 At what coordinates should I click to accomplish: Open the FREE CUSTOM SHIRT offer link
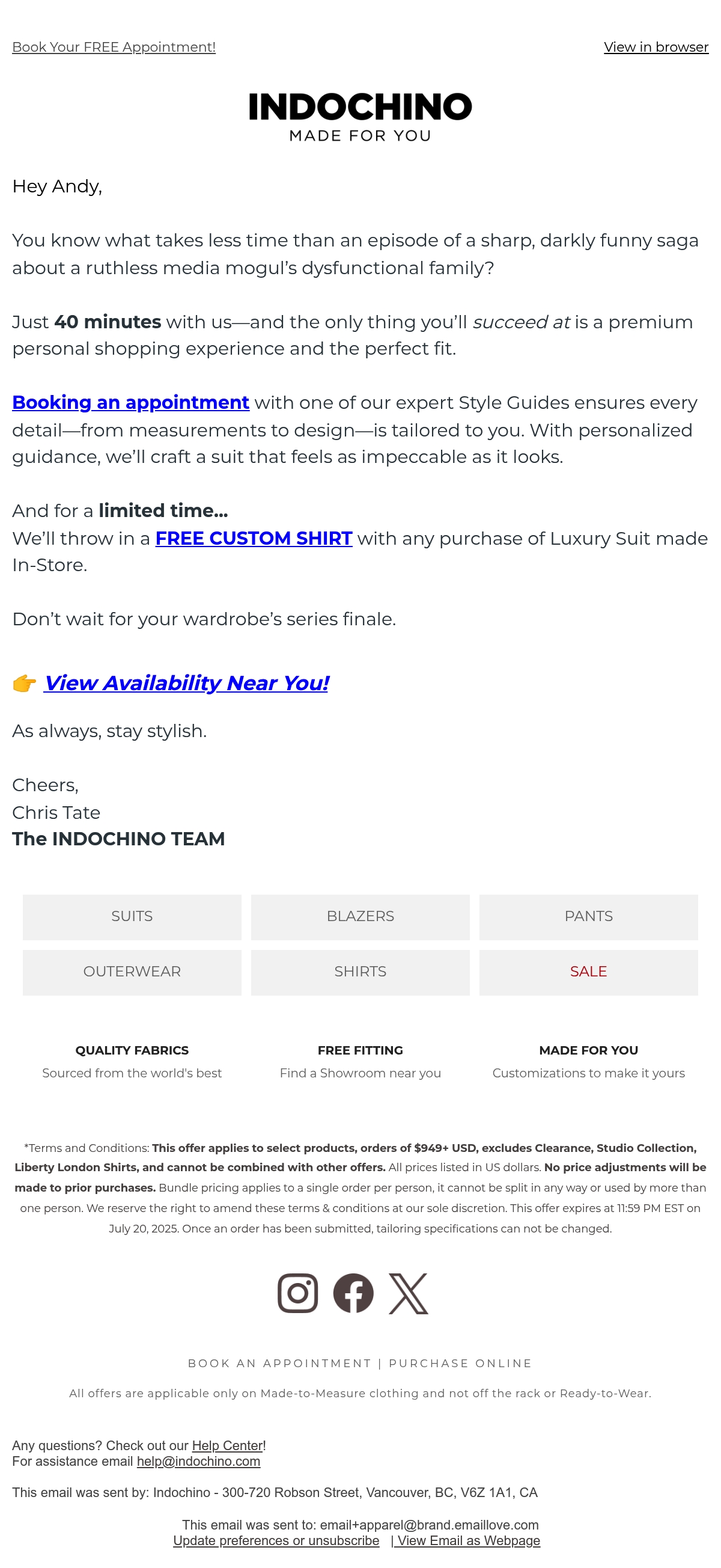(254, 538)
